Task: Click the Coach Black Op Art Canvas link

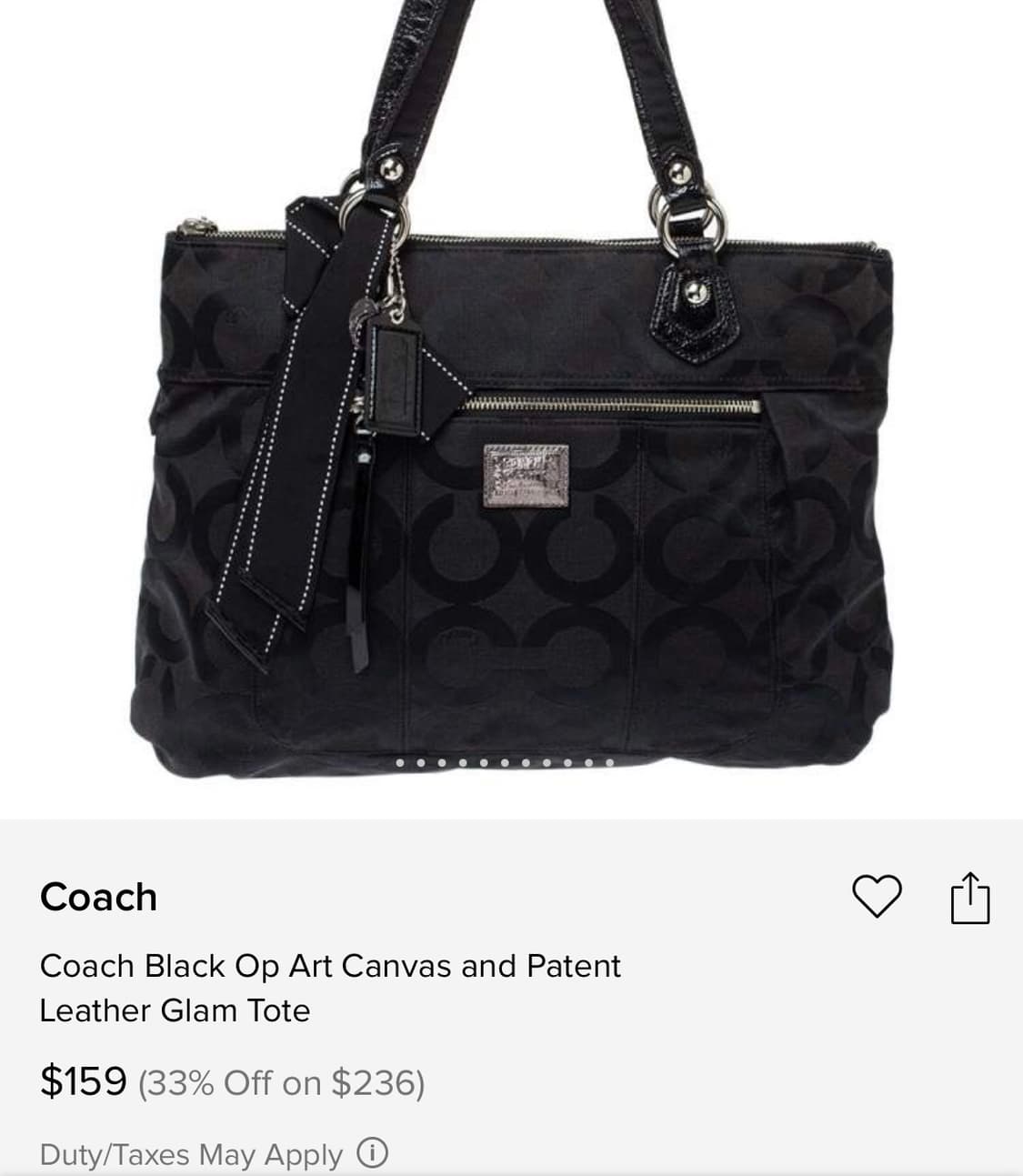Action: coord(330,966)
